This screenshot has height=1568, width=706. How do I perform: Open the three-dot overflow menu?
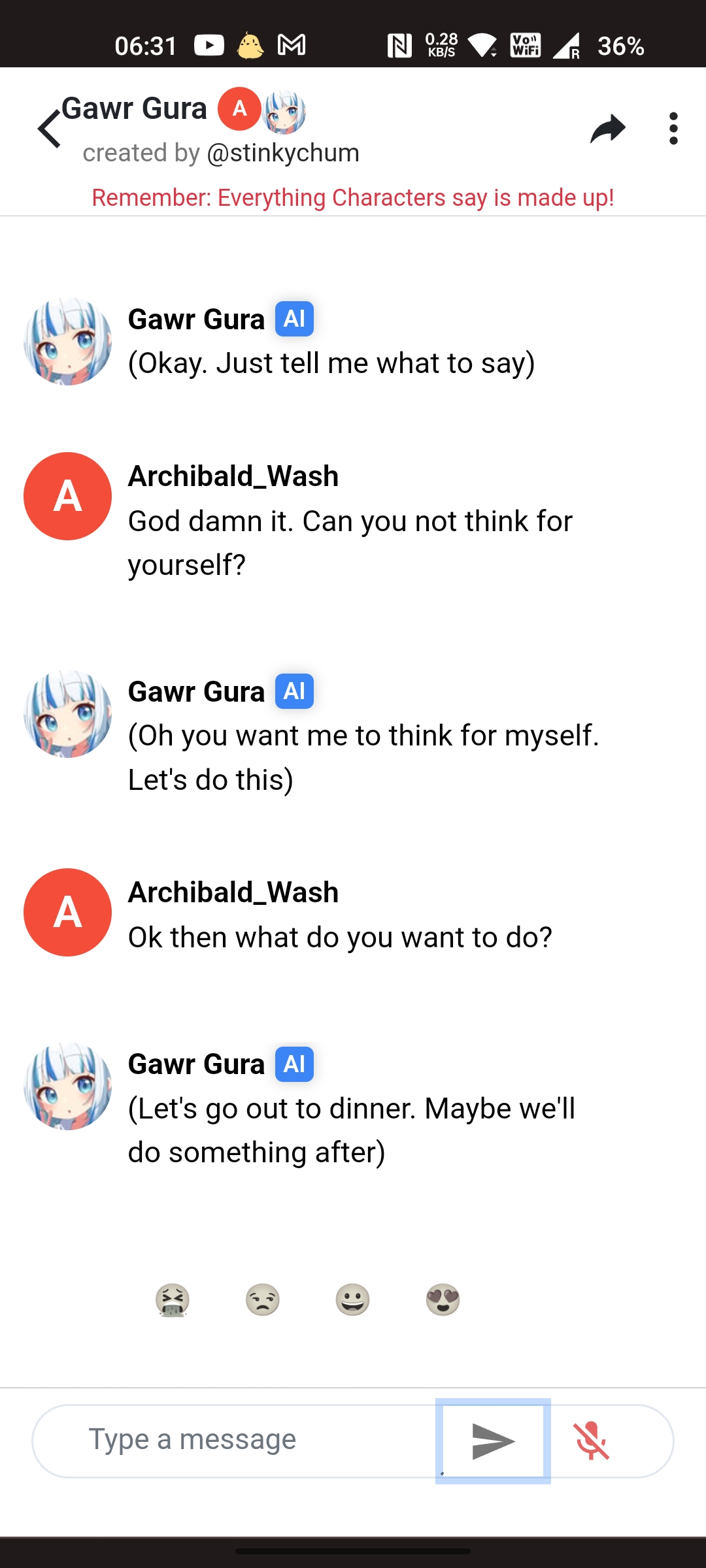click(x=673, y=129)
